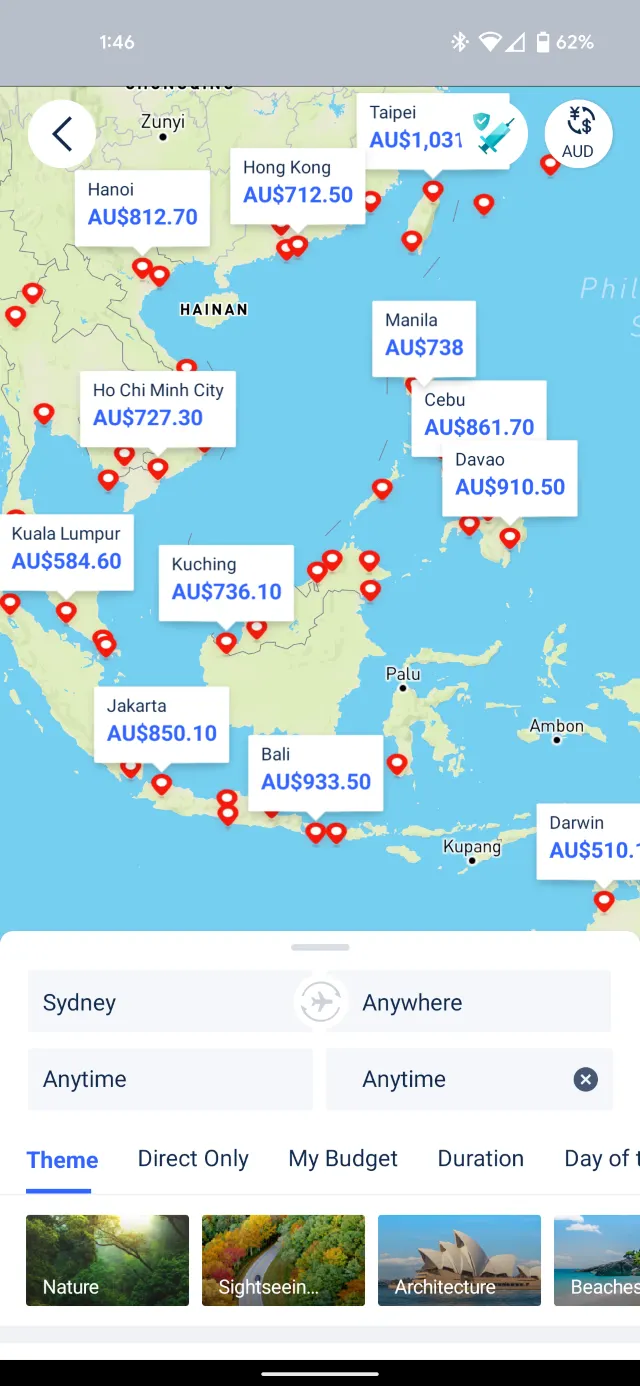This screenshot has width=640, height=1386.
Task: Tap the Bali AU$933.50 price card
Action: click(x=315, y=769)
